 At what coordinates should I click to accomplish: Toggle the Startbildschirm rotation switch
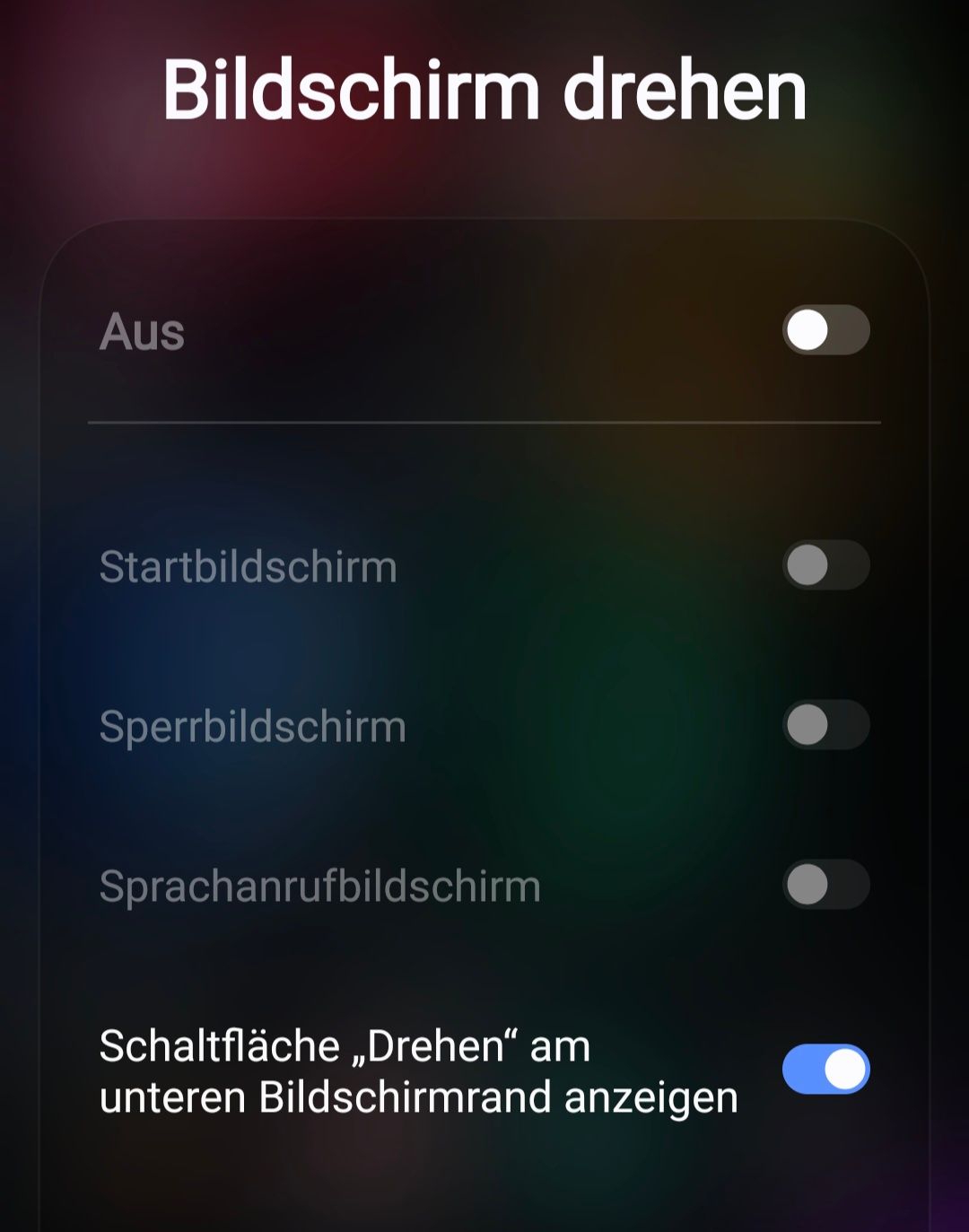[825, 565]
